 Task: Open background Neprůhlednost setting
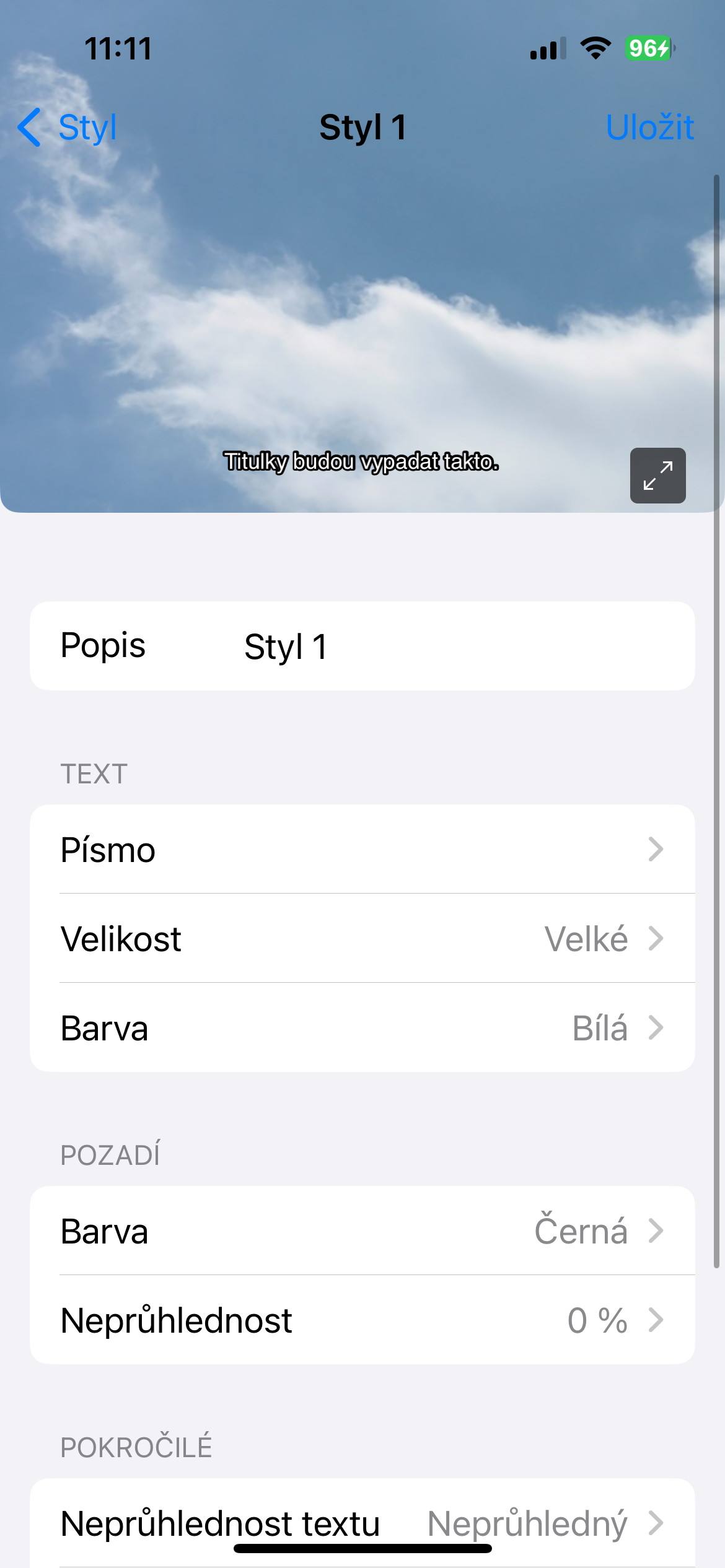pyautogui.click(x=362, y=1320)
